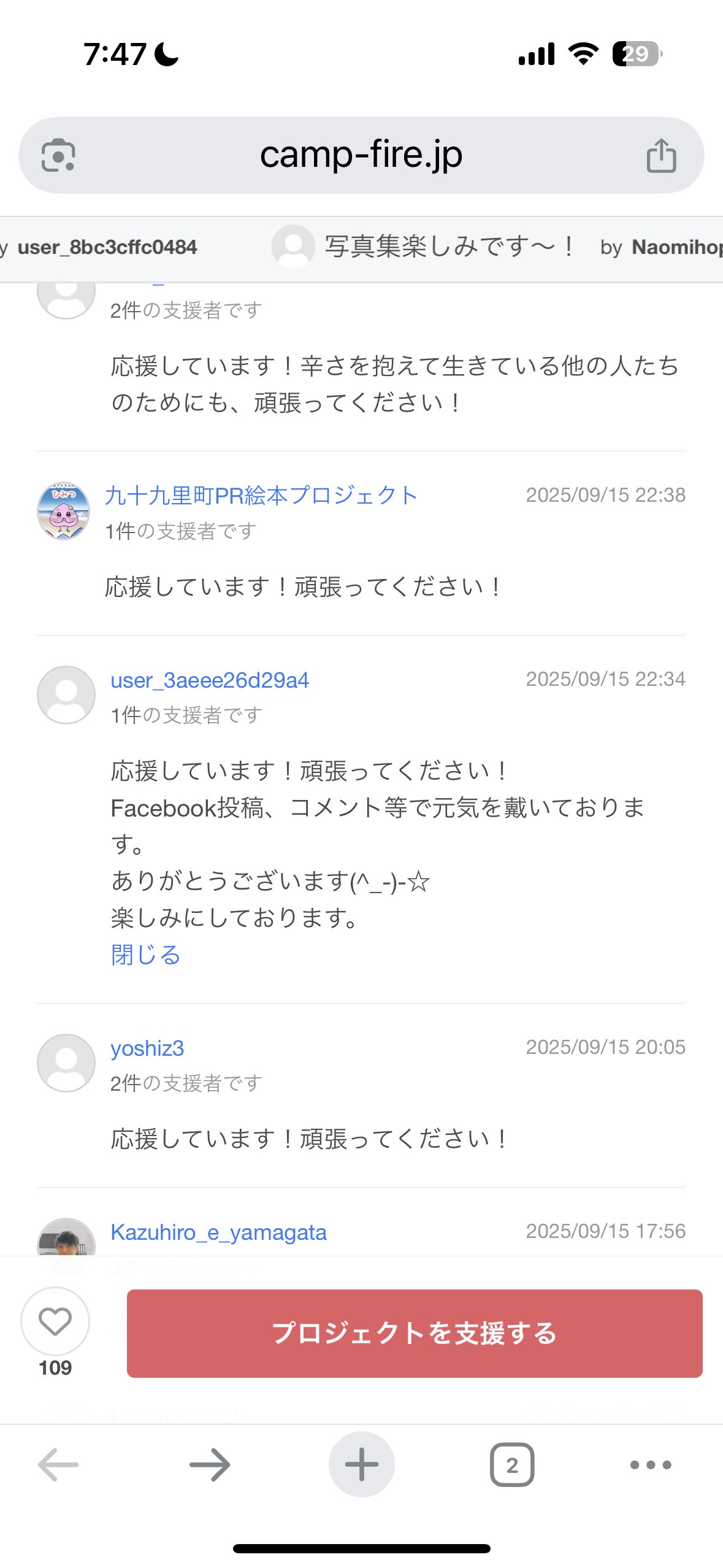
Task: Open the camp-fire.jp address bar
Action: [x=361, y=155]
